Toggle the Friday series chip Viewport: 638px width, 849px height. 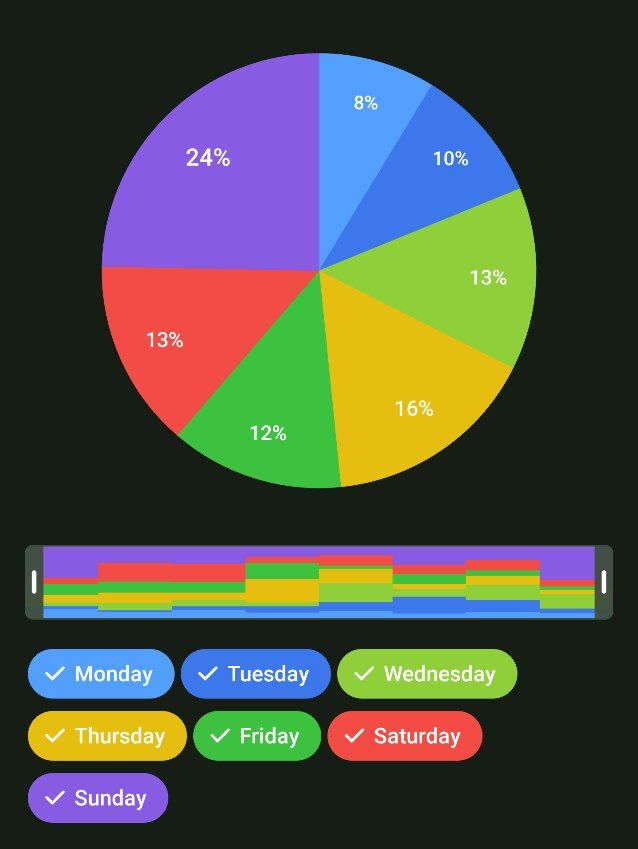point(257,736)
